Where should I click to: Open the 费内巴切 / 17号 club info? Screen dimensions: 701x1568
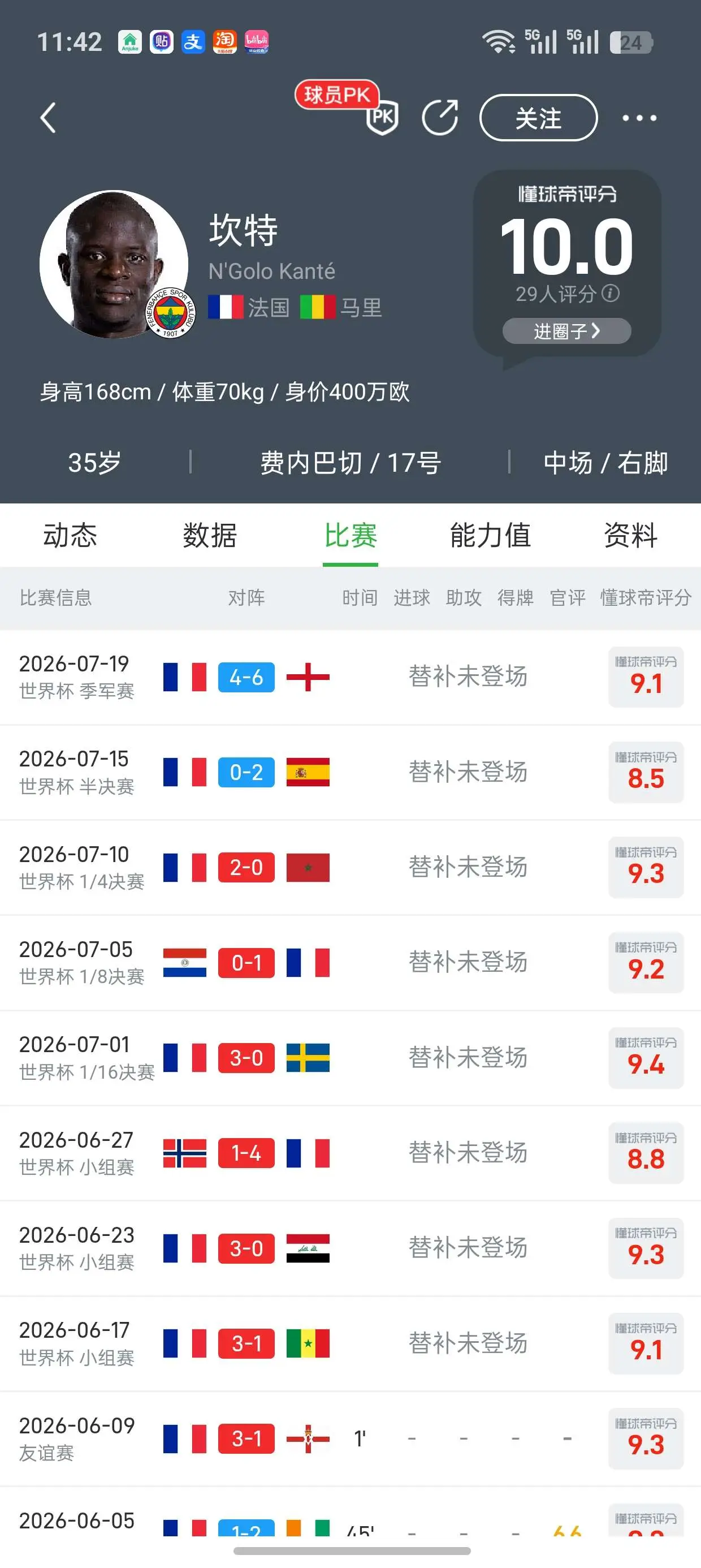350,463
